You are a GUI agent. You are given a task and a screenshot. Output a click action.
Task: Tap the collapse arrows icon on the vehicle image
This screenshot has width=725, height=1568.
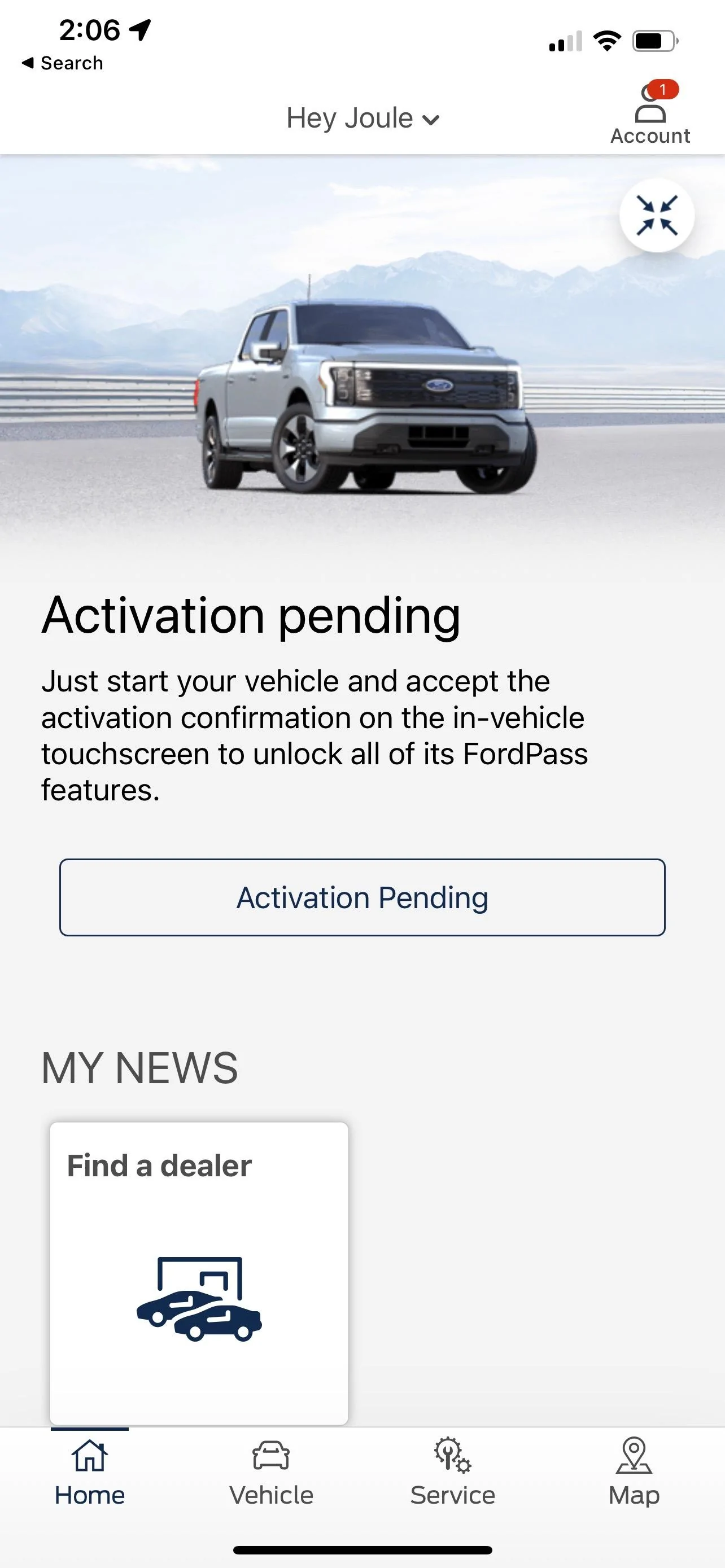tap(656, 216)
